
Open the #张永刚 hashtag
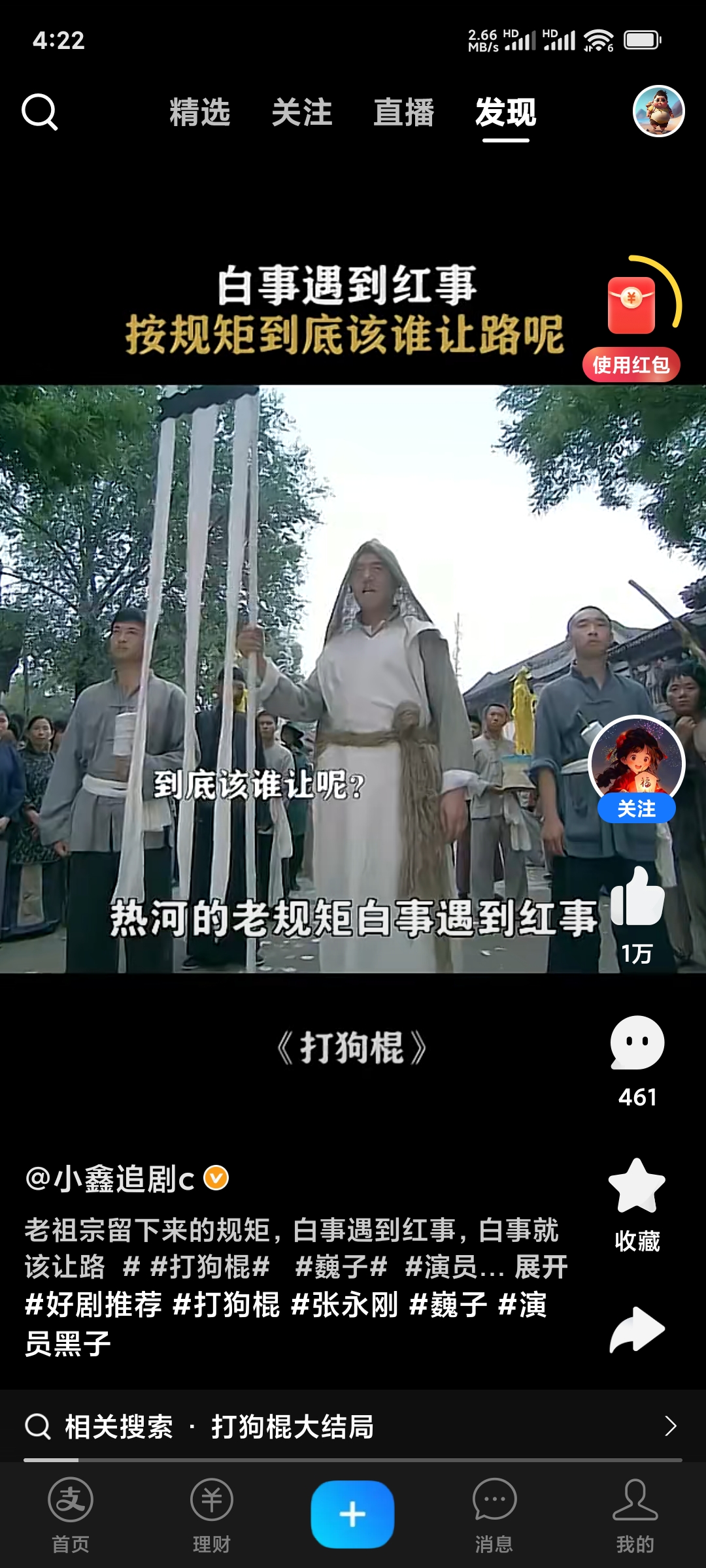(345, 1305)
